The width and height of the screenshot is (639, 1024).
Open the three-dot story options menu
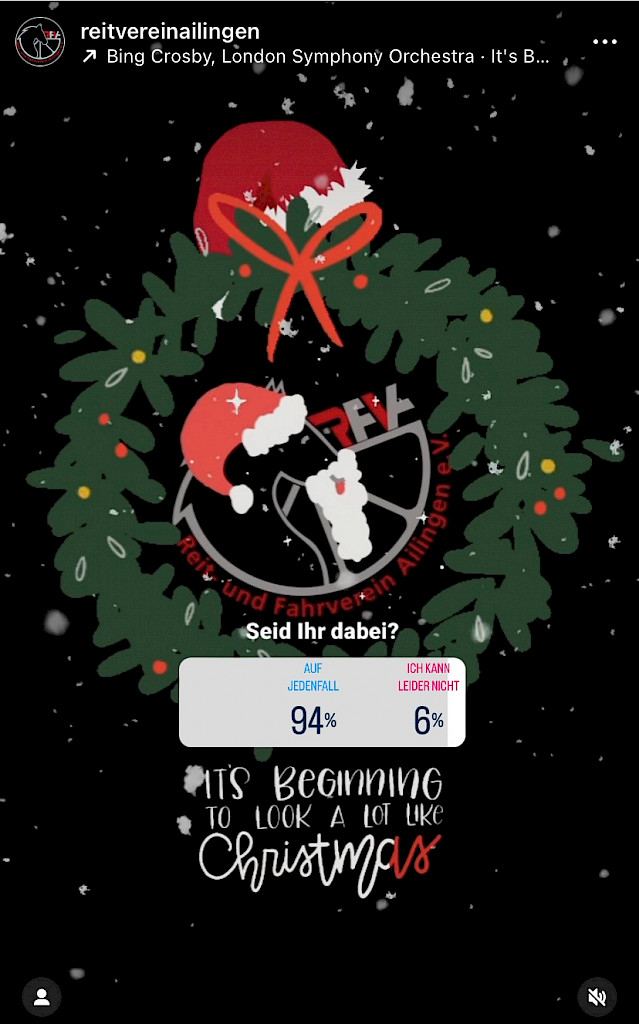click(x=604, y=42)
